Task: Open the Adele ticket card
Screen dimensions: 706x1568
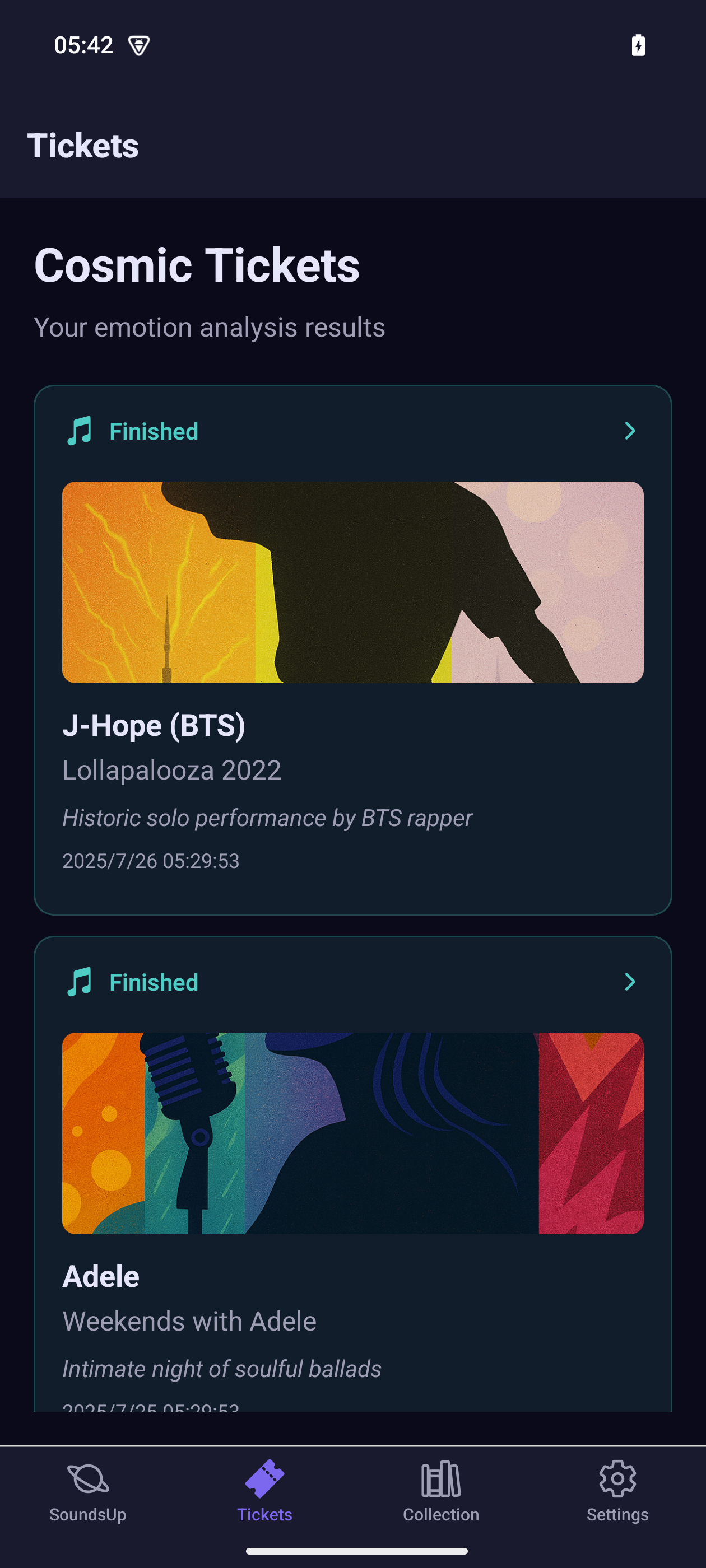Action: tap(352, 1175)
